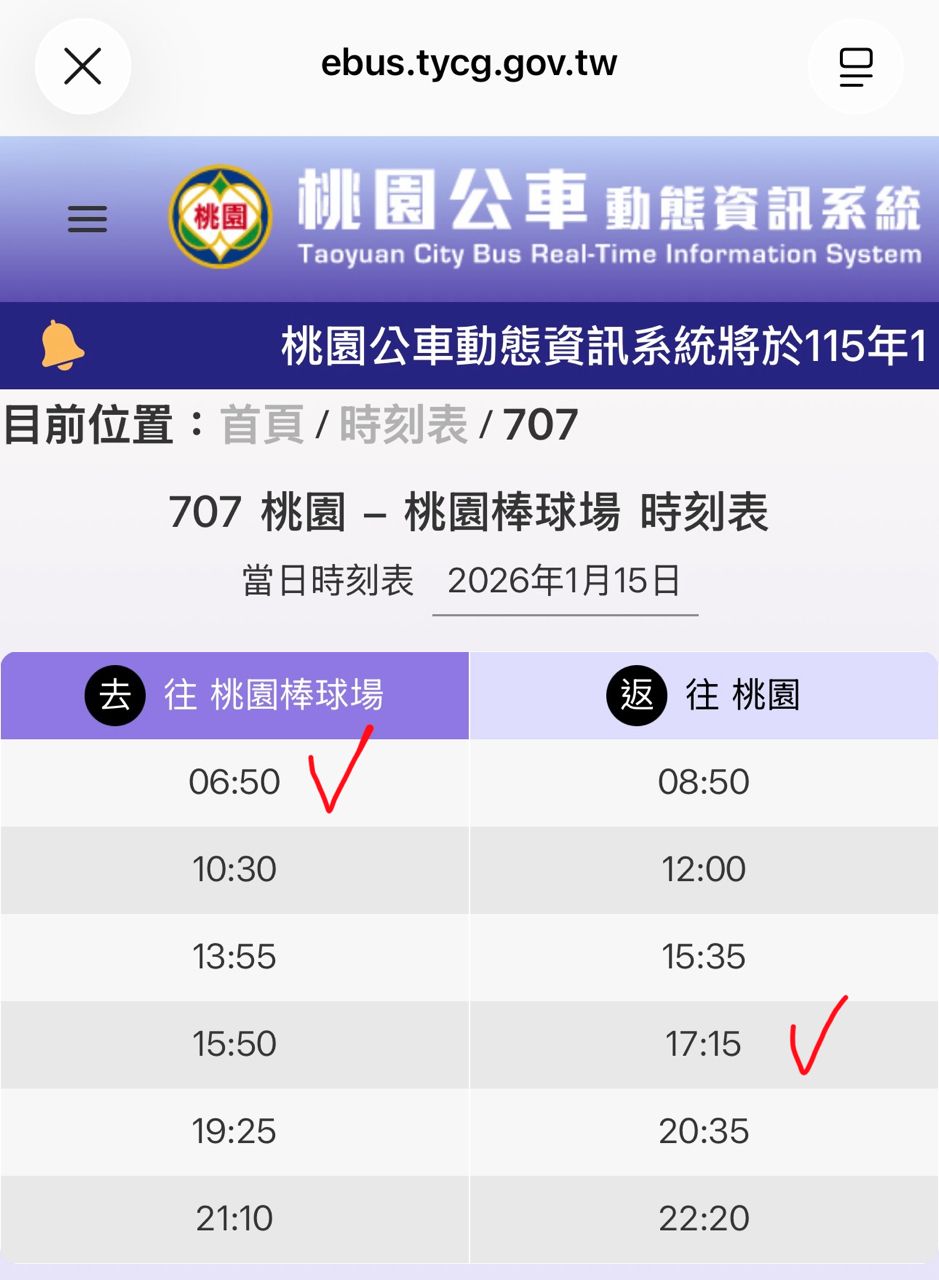The height and width of the screenshot is (1280, 939).
Task: Open the browser page options icon
Action: pyautogui.click(x=855, y=67)
